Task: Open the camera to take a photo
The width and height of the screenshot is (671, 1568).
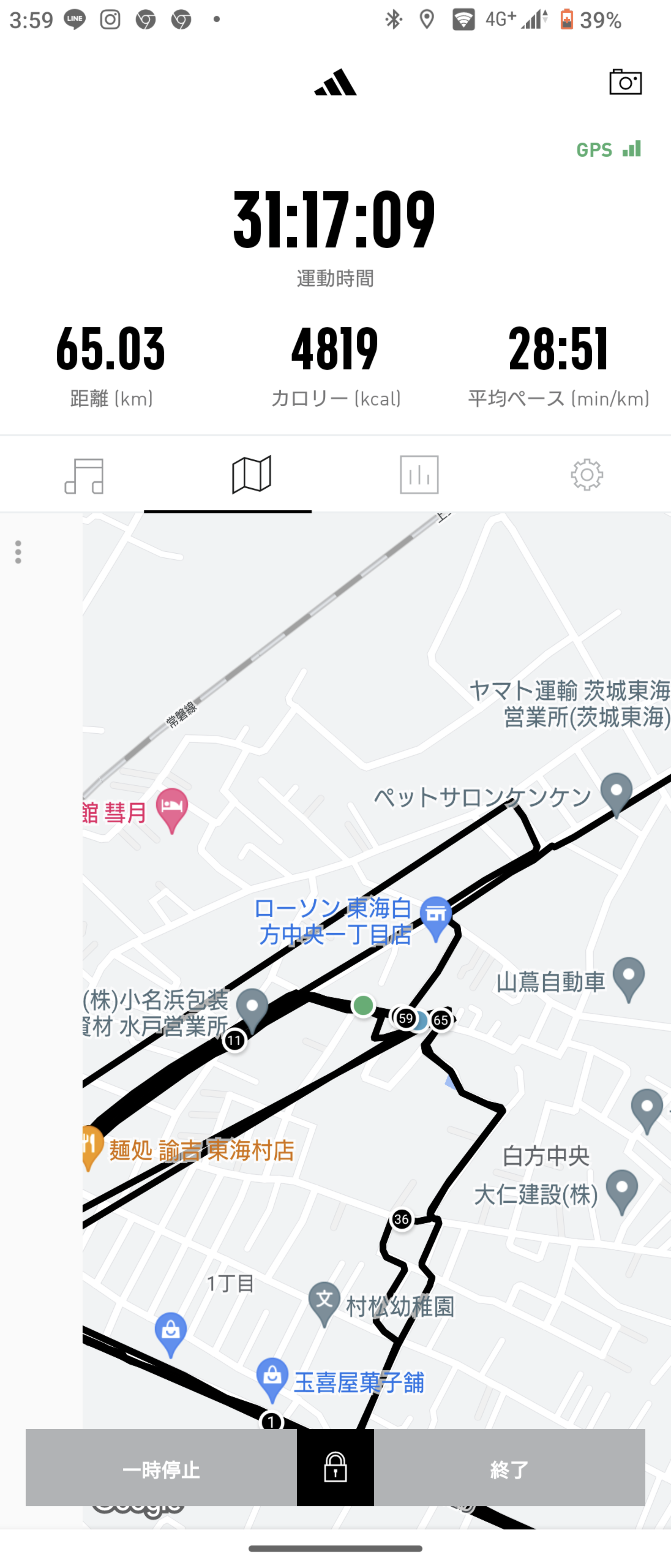Action: [x=625, y=82]
